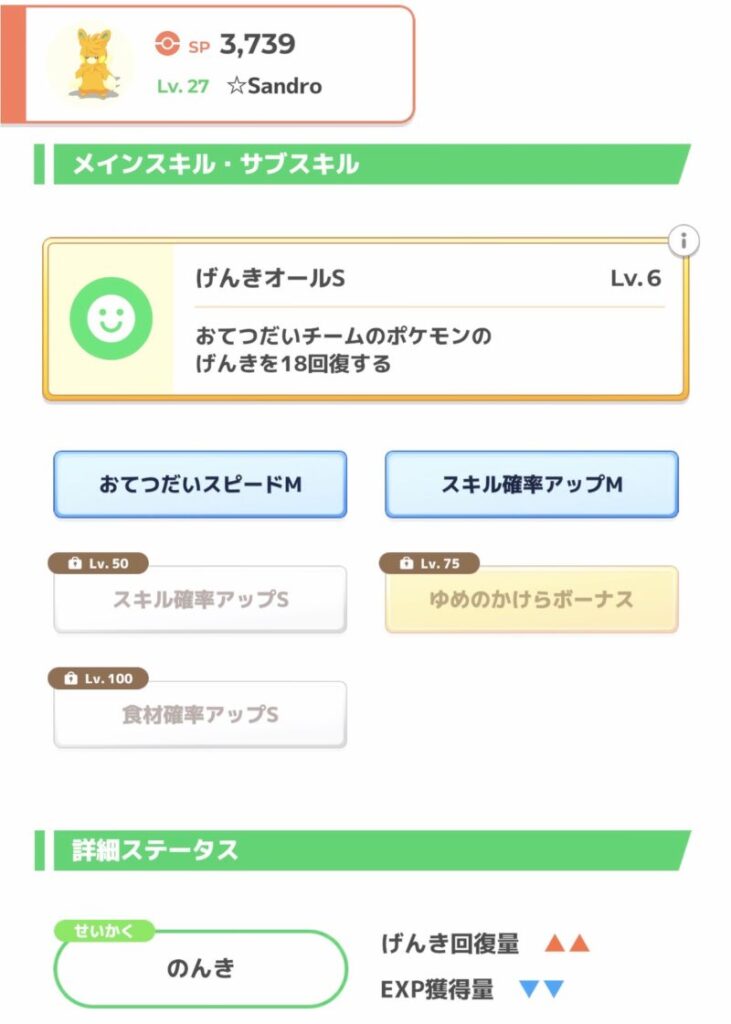
Task: Open the info icon on main skill card
Action: point(683,241)
